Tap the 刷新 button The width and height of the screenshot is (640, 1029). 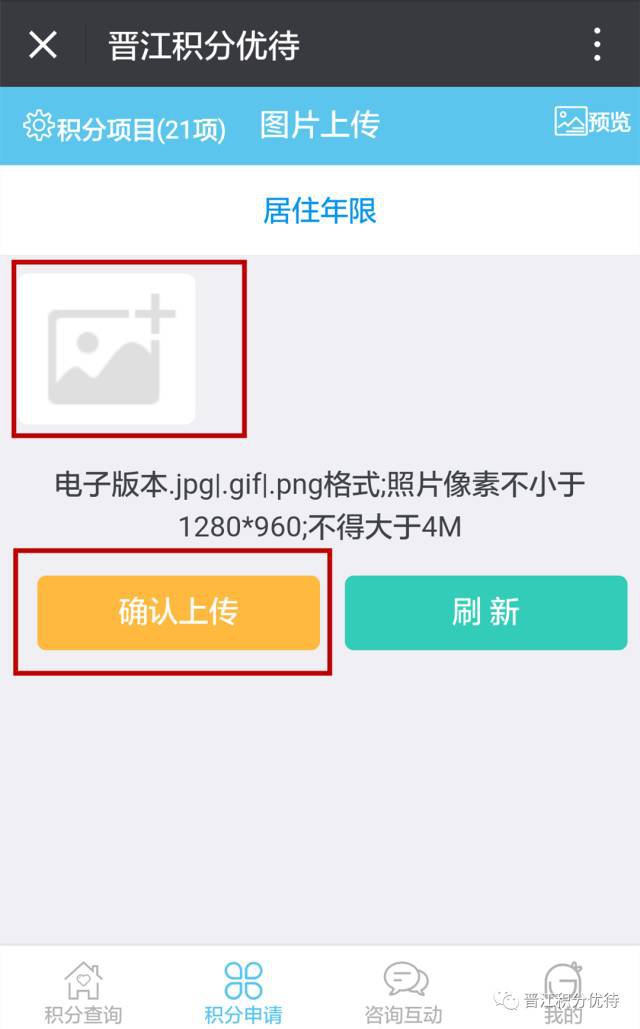(x=486, y=612)
